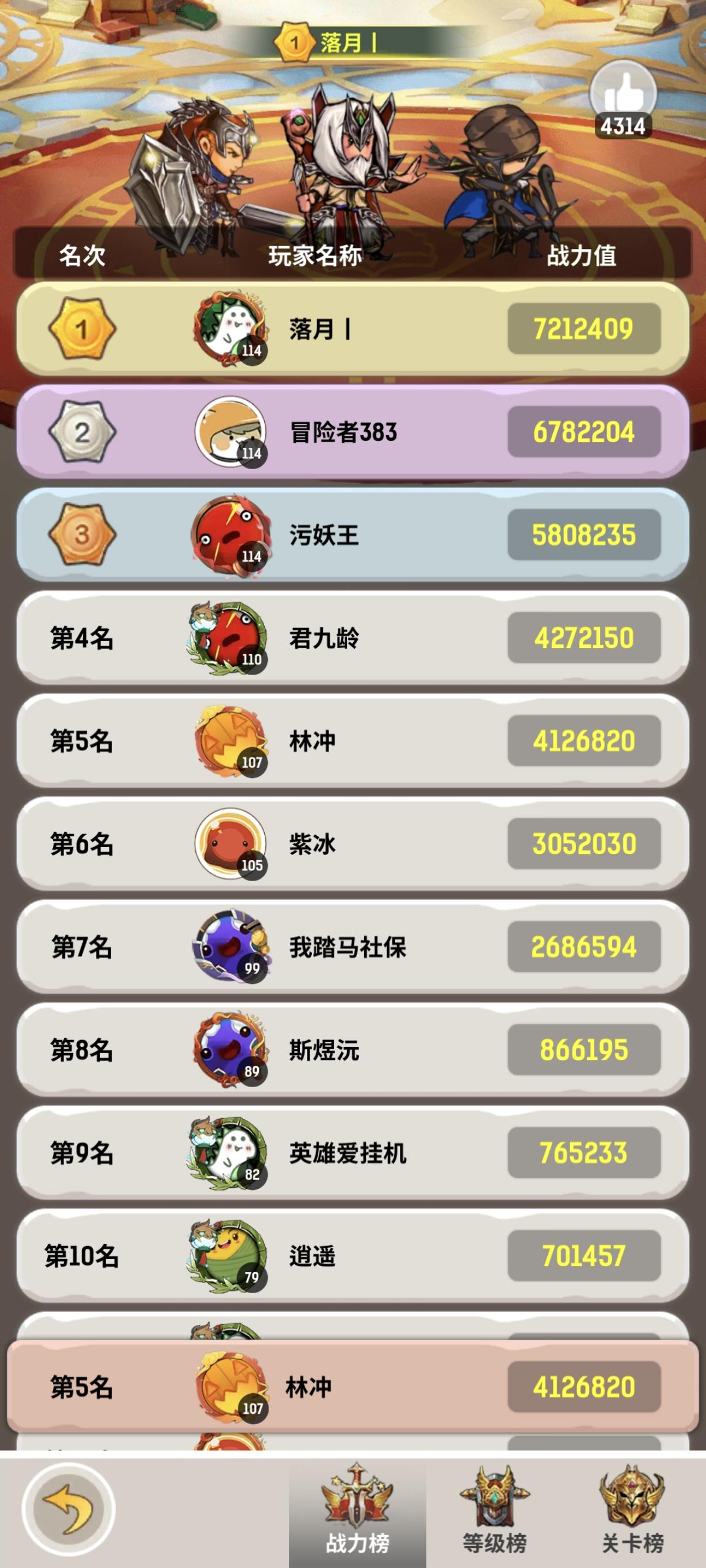Screen dimensions: 706x1568
Task: Click 我踏马社保's power value 2686594
Action: point(583,949)
